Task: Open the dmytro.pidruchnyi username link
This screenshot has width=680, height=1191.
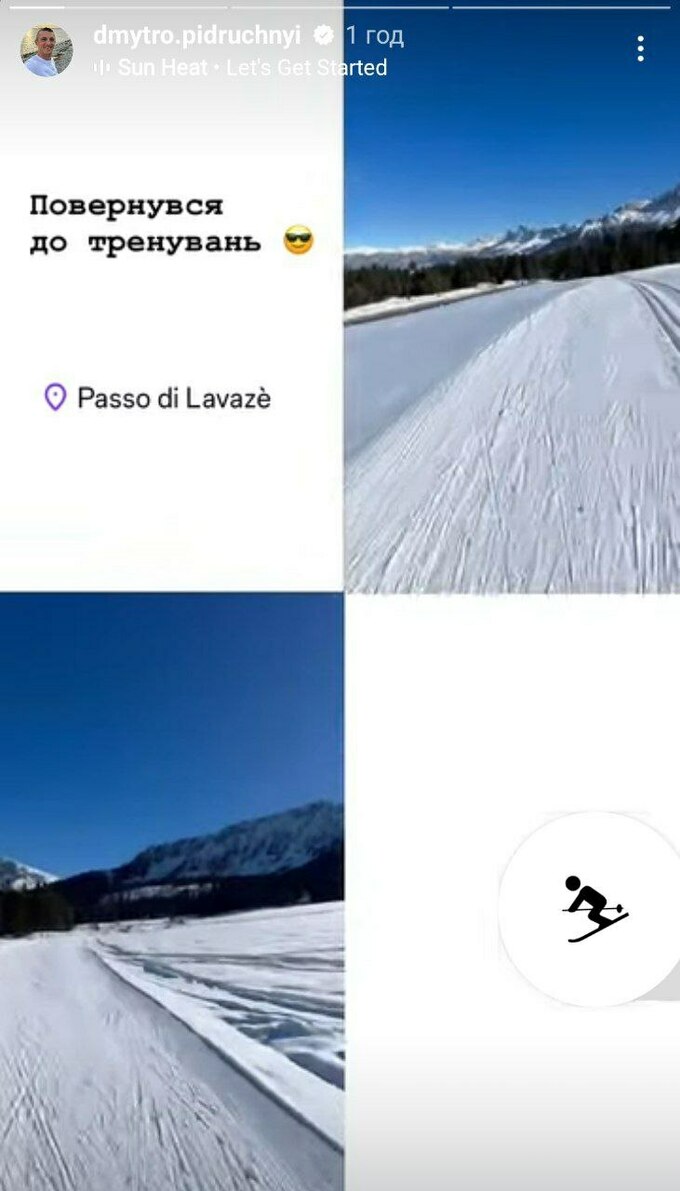Action: click(196, 36)
